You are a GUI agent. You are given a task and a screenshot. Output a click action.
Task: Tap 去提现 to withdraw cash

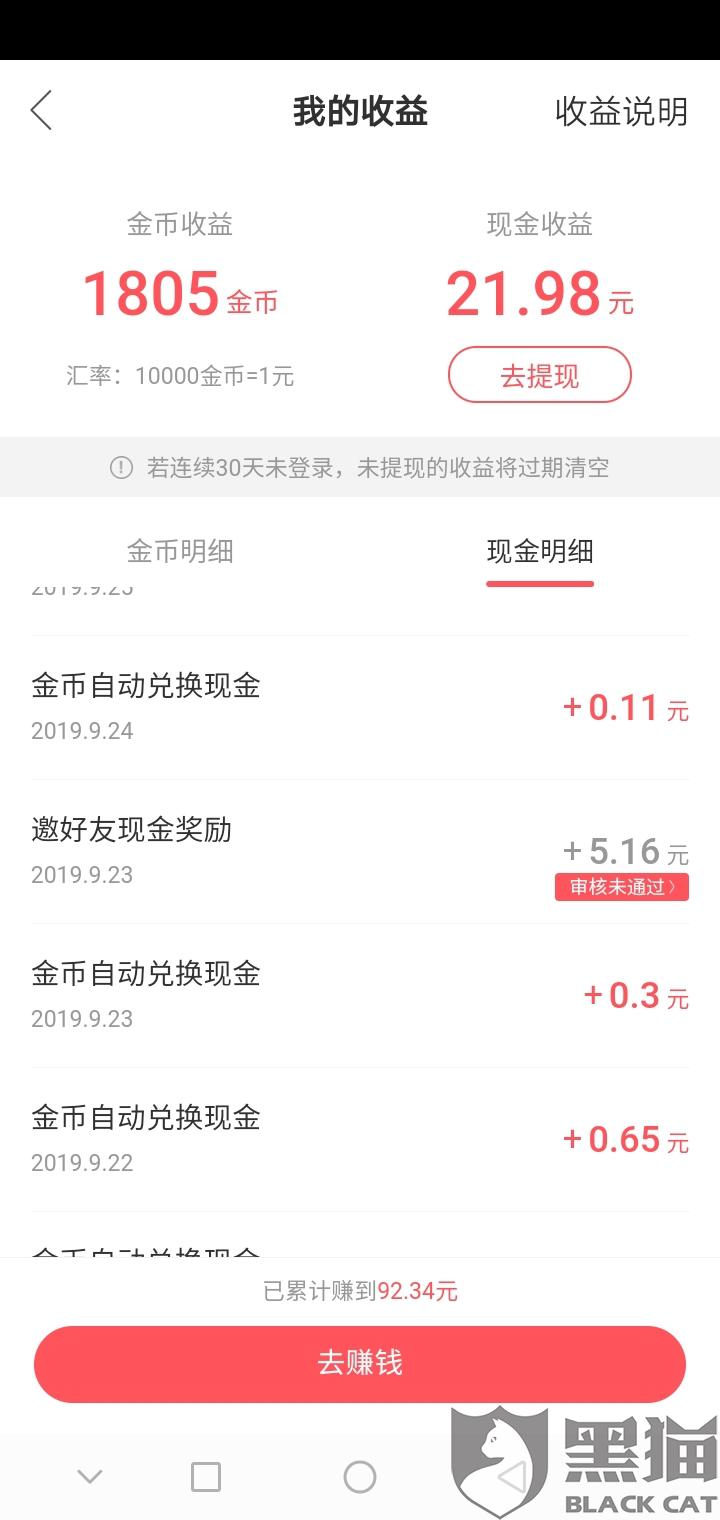click(x=539, y=375)
